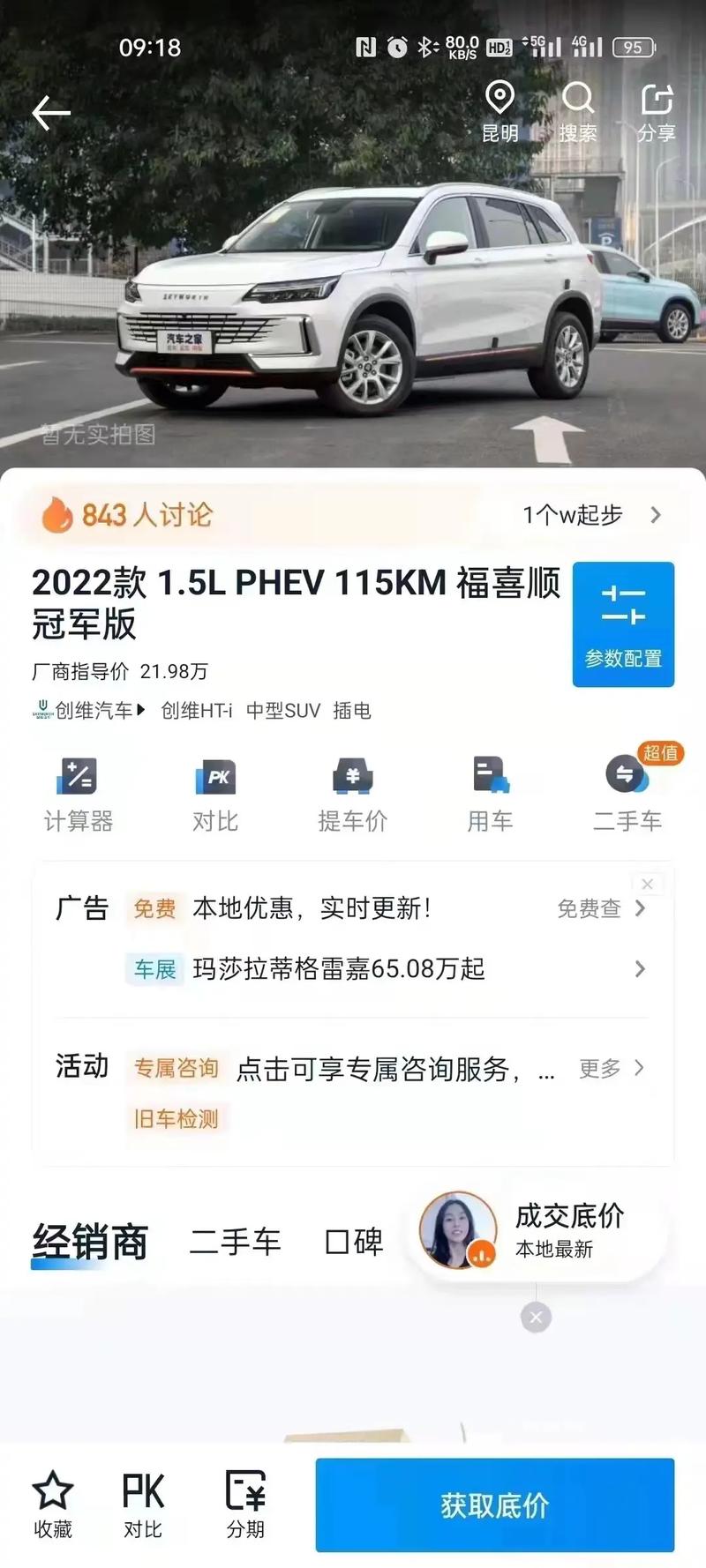The image size is (706, 1568).
Task: Go back using the top-left arrow
Action: pos(50,113)
